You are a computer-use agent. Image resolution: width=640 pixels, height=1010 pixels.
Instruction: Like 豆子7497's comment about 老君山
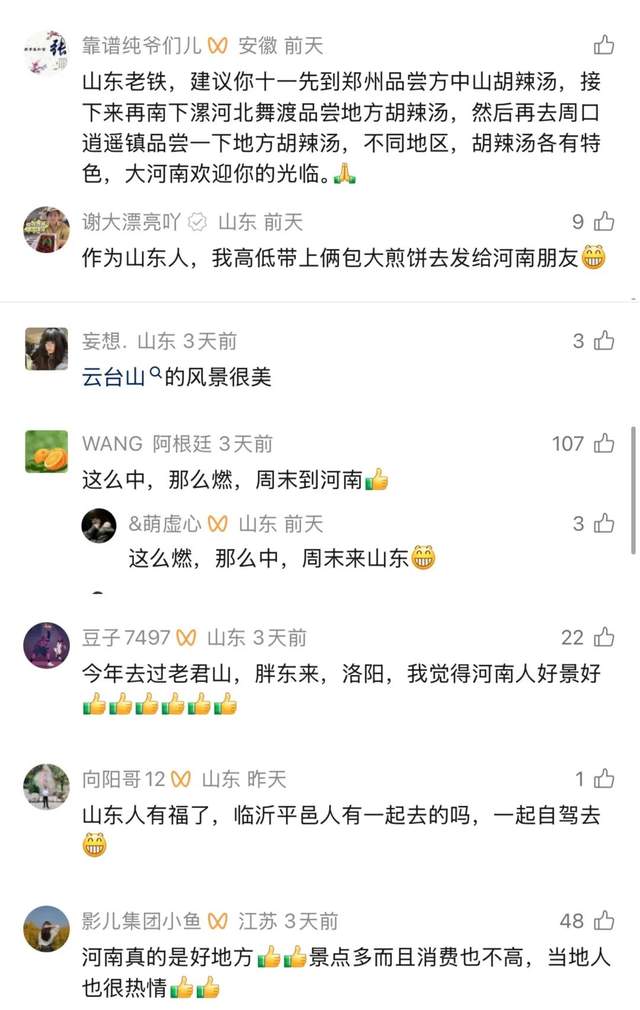tap(603, 638)
